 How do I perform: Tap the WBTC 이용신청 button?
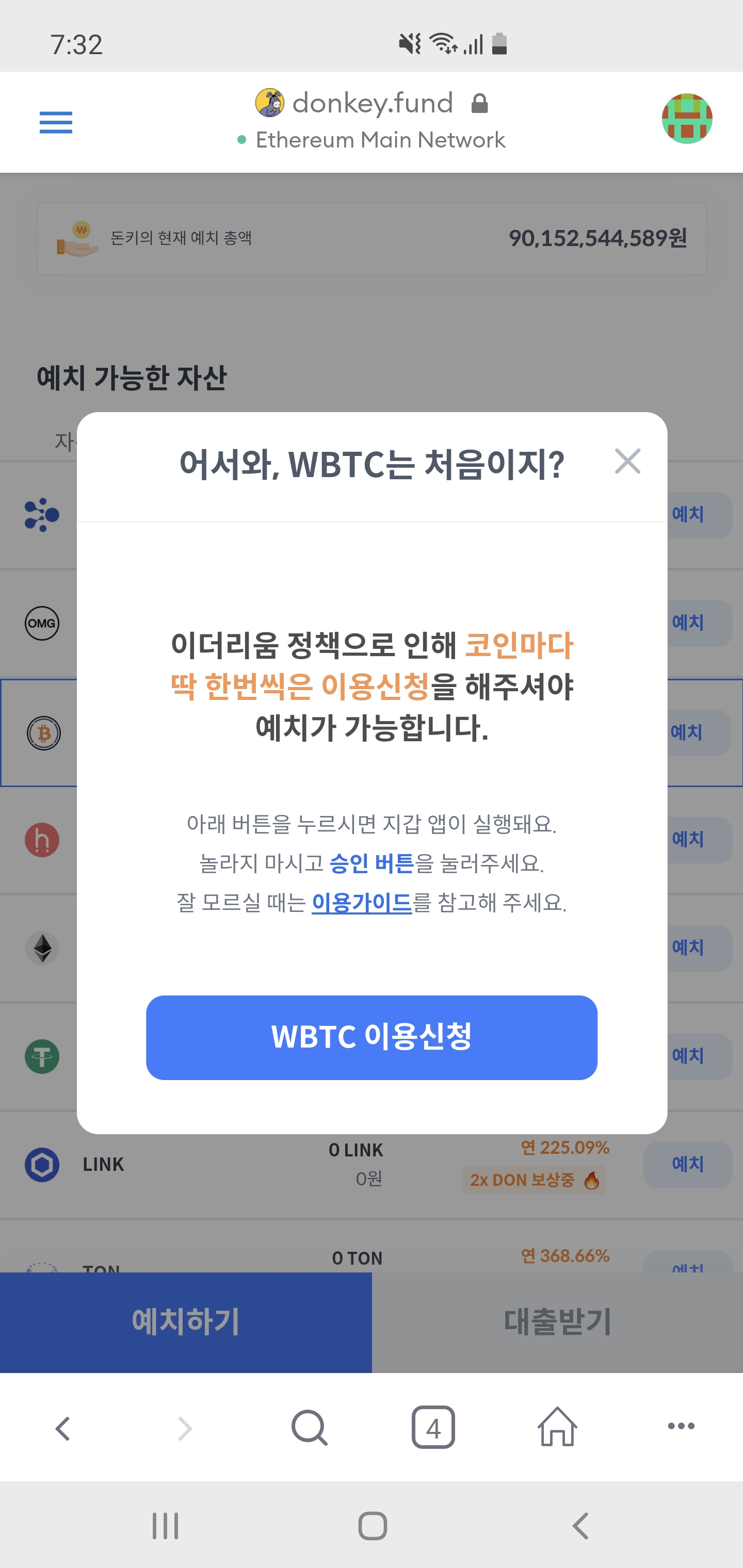[372, 1037]
